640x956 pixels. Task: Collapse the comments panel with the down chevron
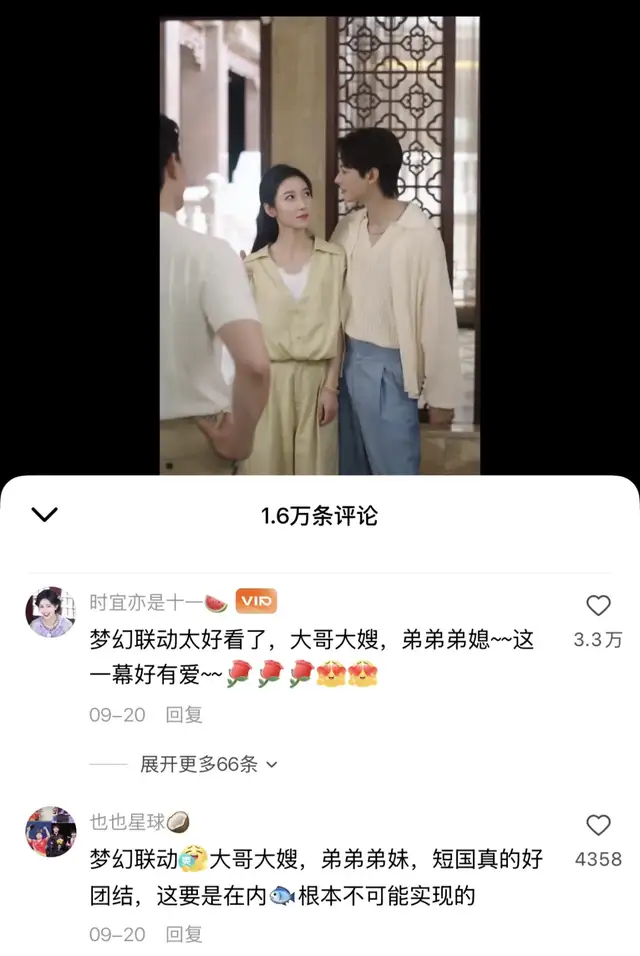coord(45,515)
